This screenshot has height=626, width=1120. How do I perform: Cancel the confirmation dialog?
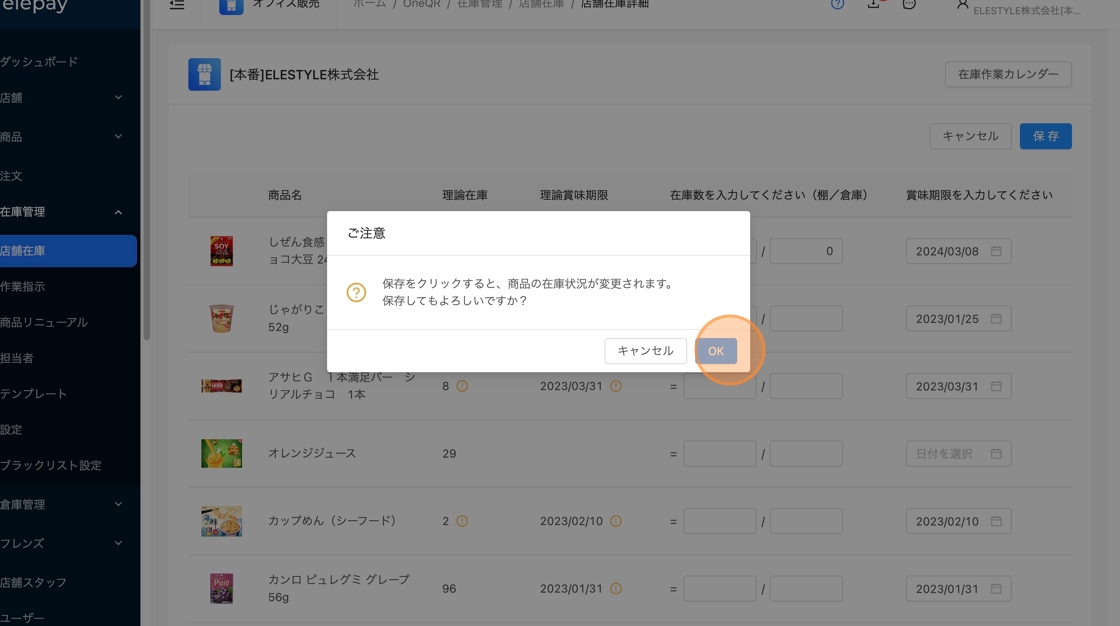pyautogui.click(x=645, y=351)
